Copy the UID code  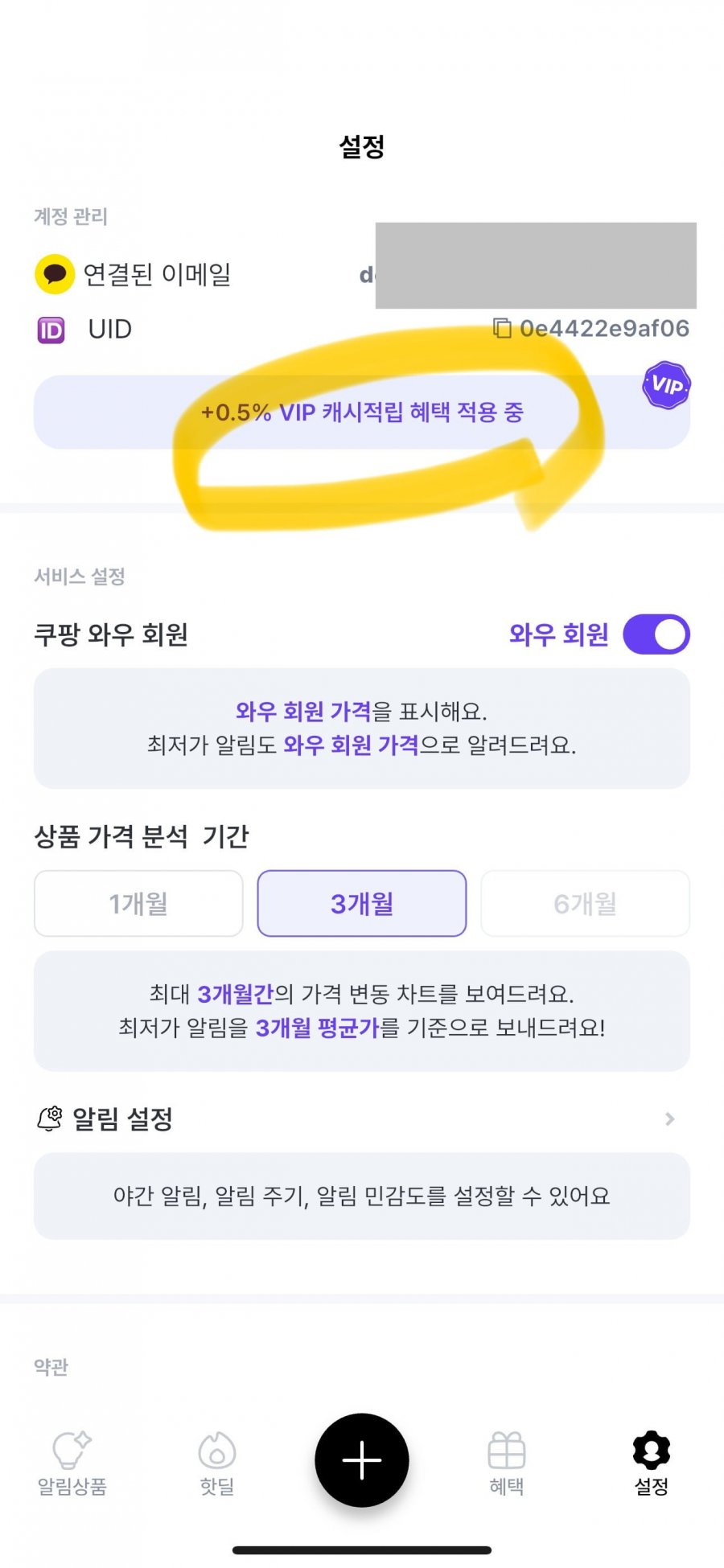click(502, 328)
